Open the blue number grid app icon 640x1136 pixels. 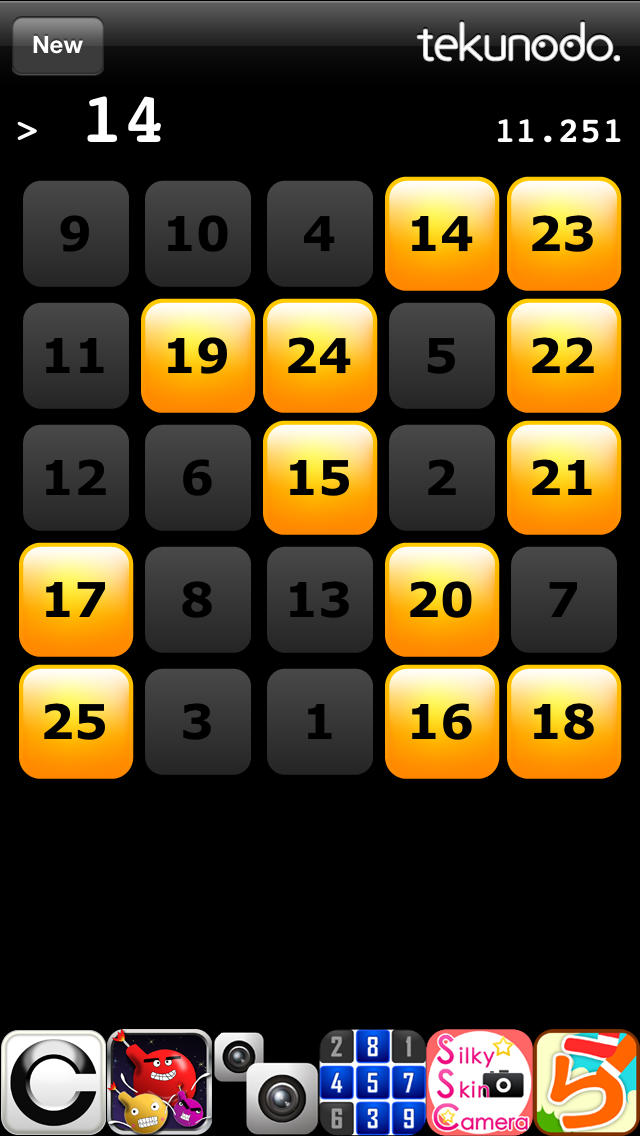372,1082
